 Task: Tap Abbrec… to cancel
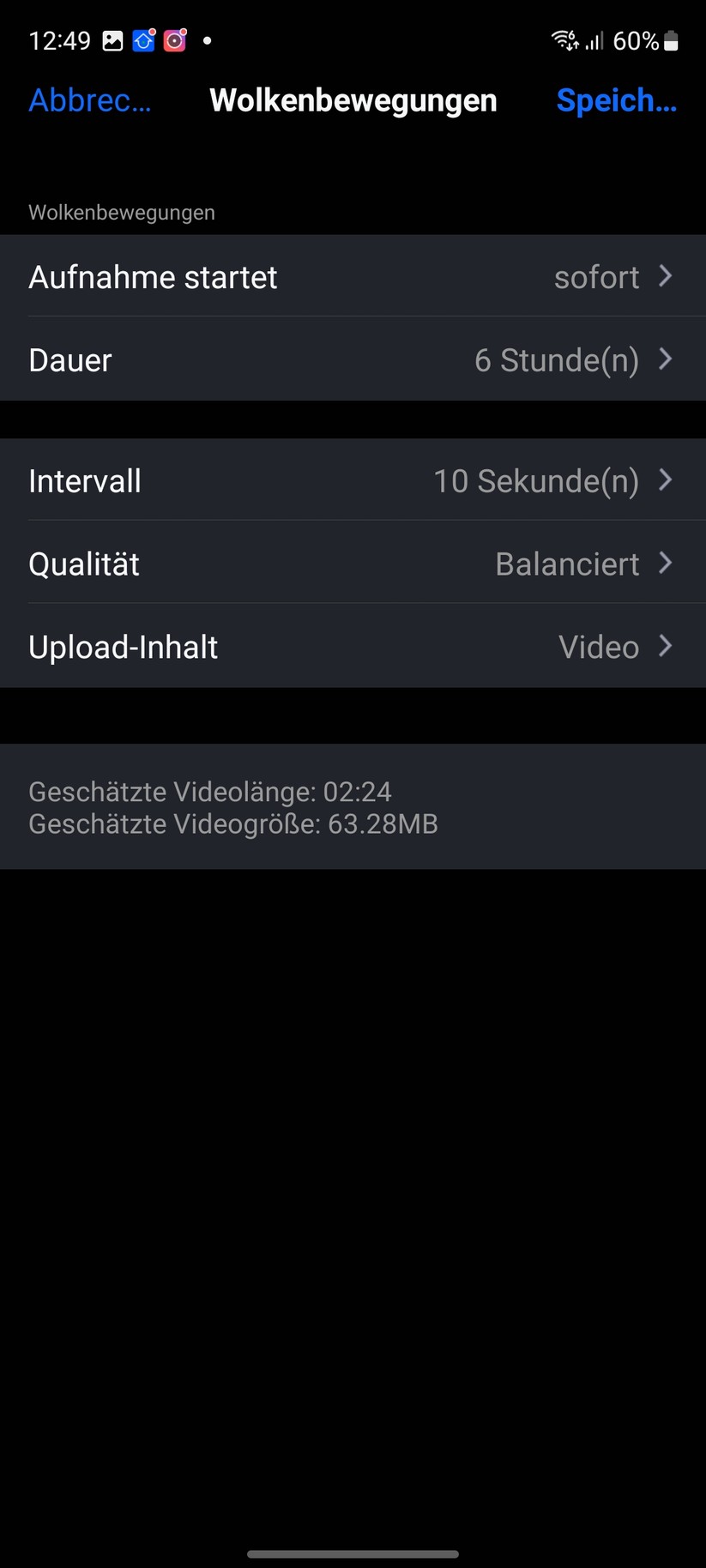pos(89,100)
